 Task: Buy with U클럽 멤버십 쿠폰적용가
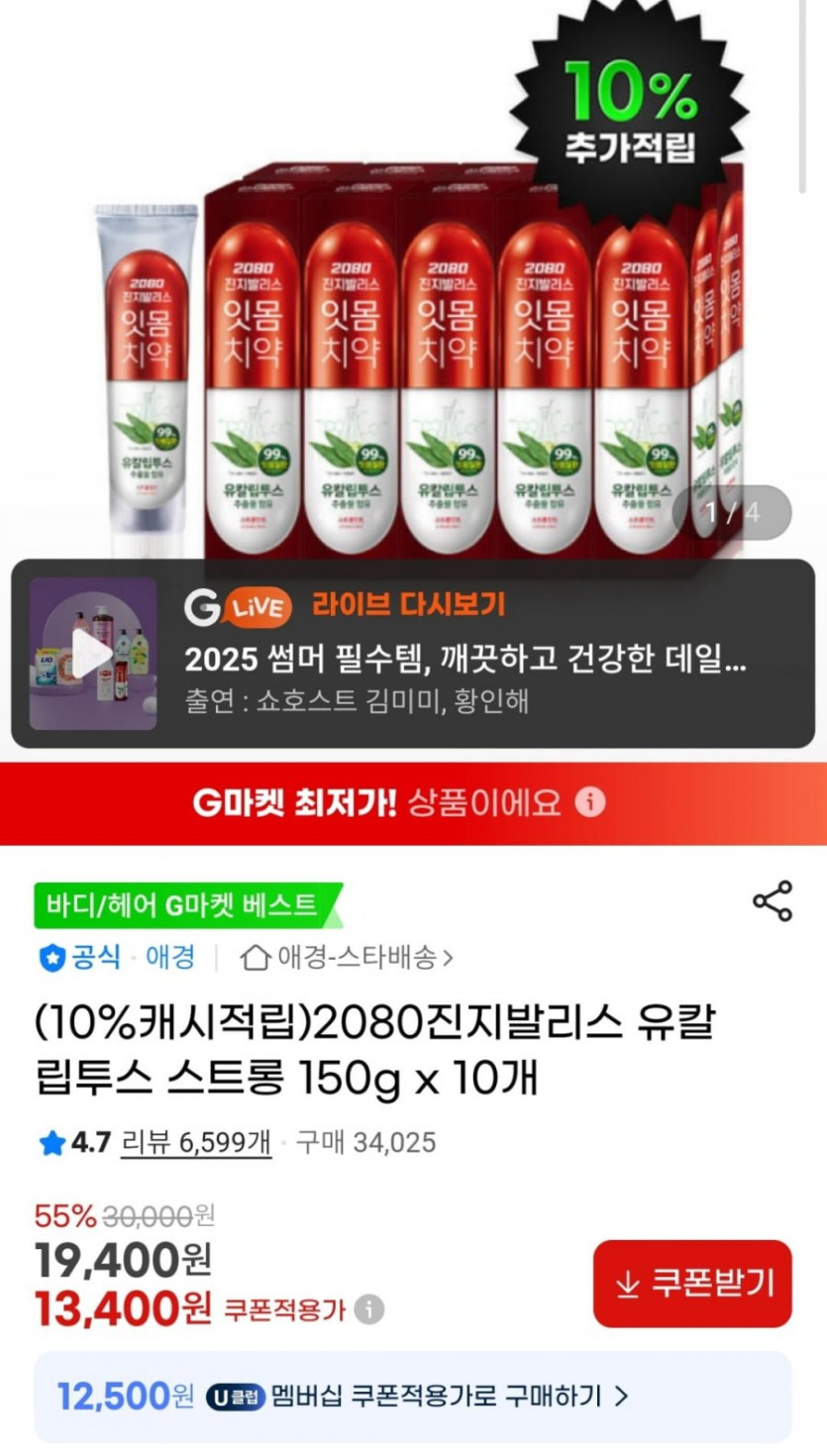[413, 1397]
